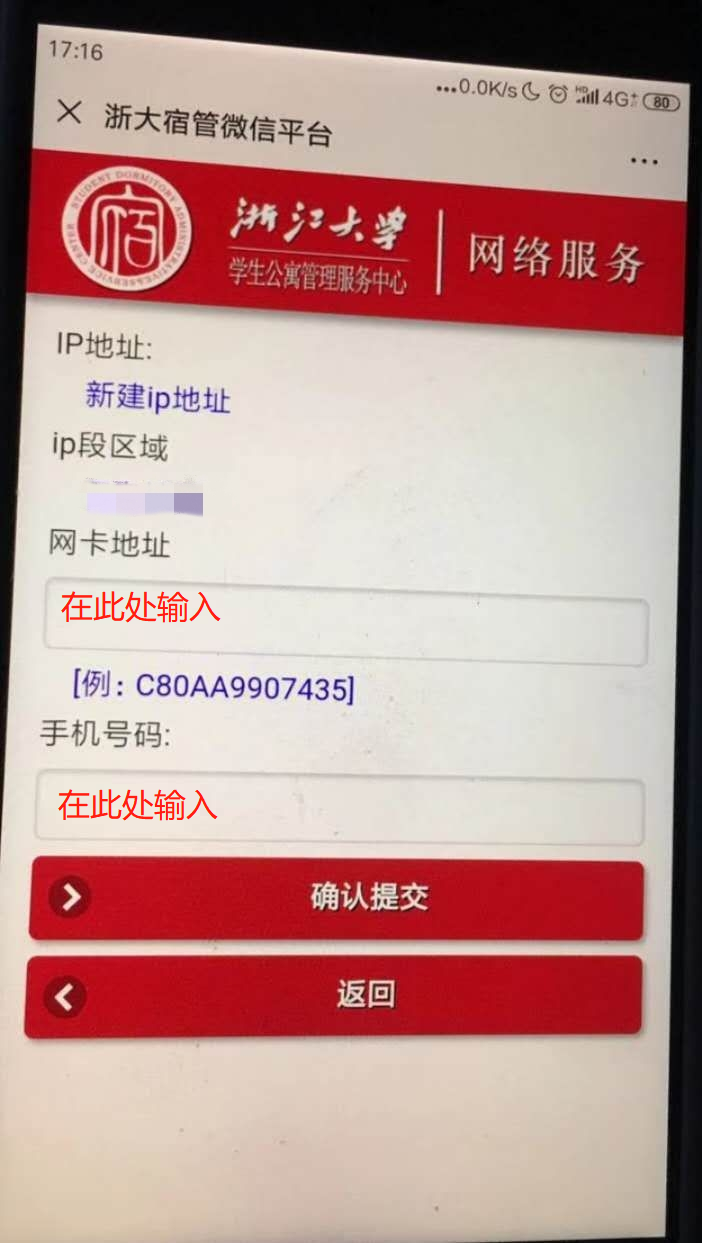Submit the form with 确认提交
The image size is (702, 1243).
336,898
